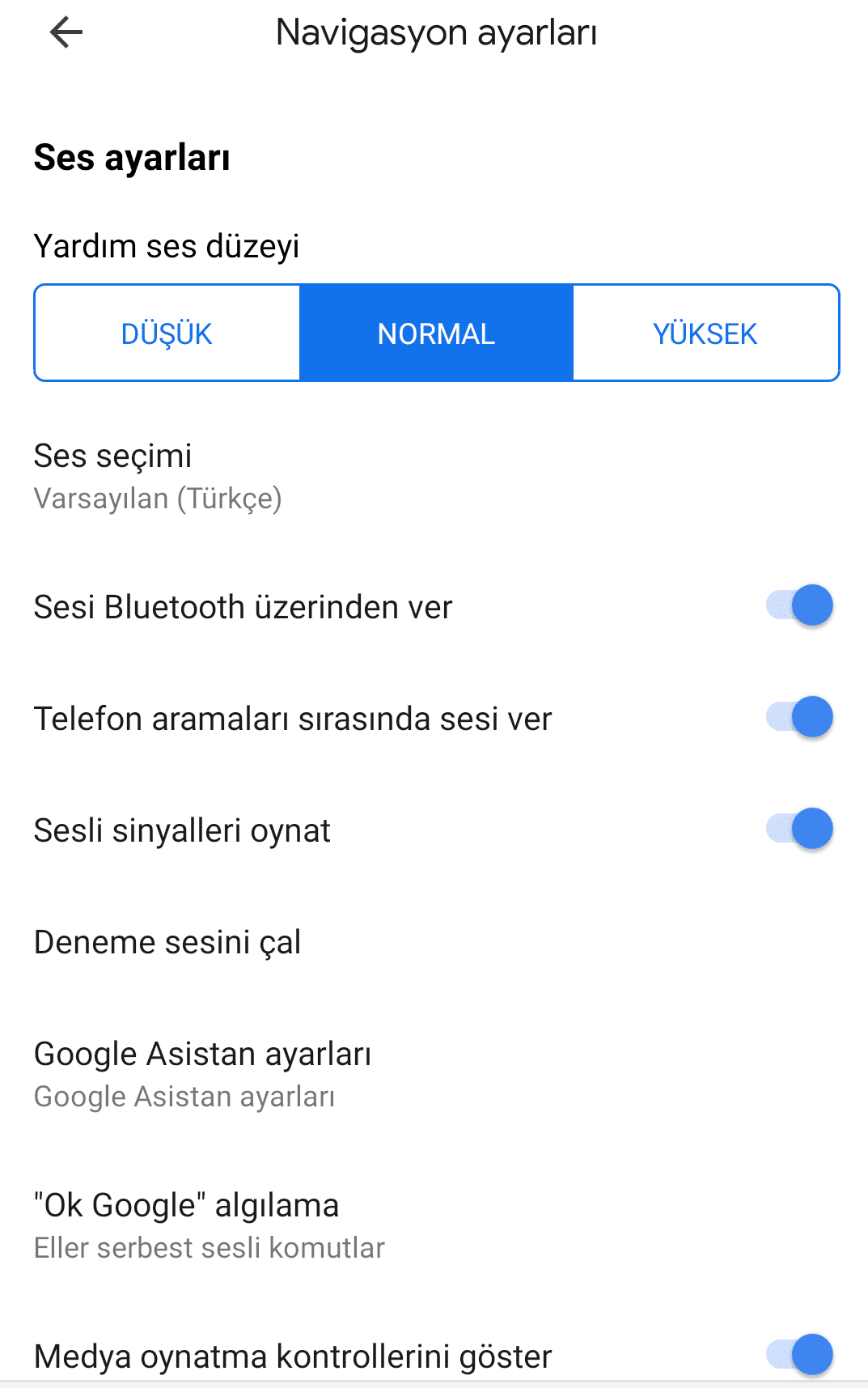Open Google Asistan ayarları
This screenshot has width=868, height=1388.
tap(202, 1073)
